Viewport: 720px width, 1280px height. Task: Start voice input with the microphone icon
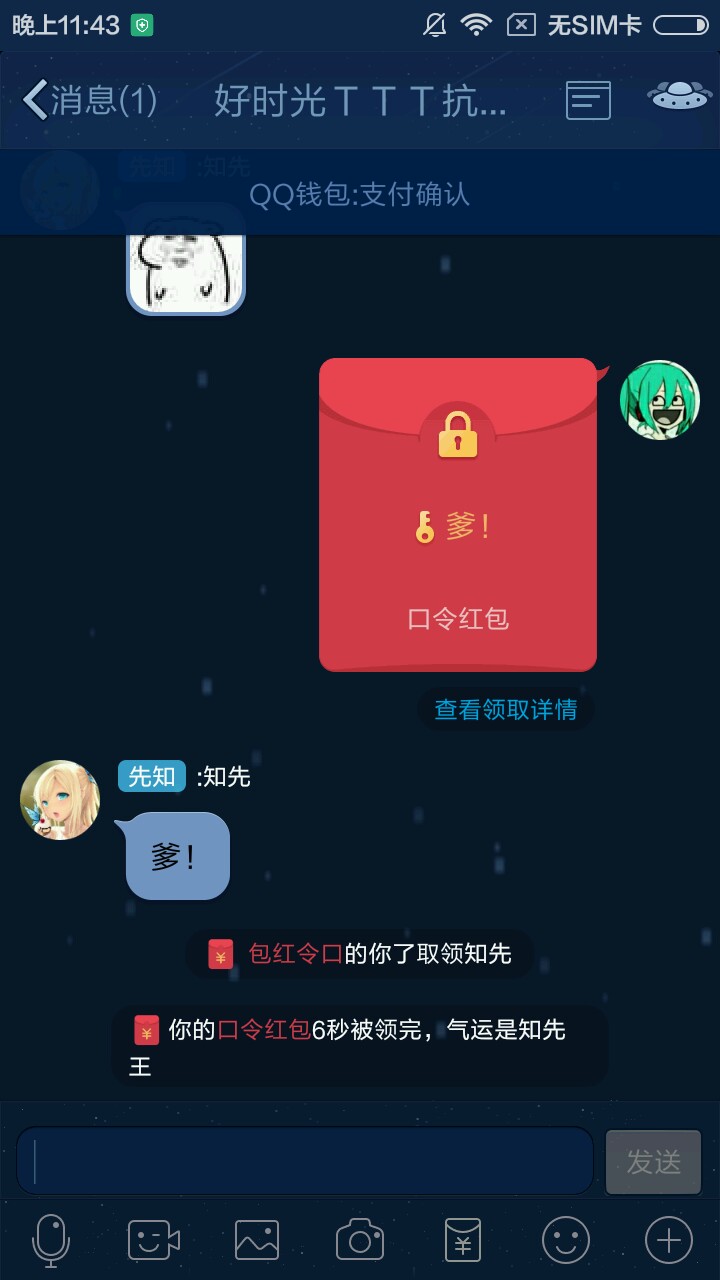(x=50, y=1241)
